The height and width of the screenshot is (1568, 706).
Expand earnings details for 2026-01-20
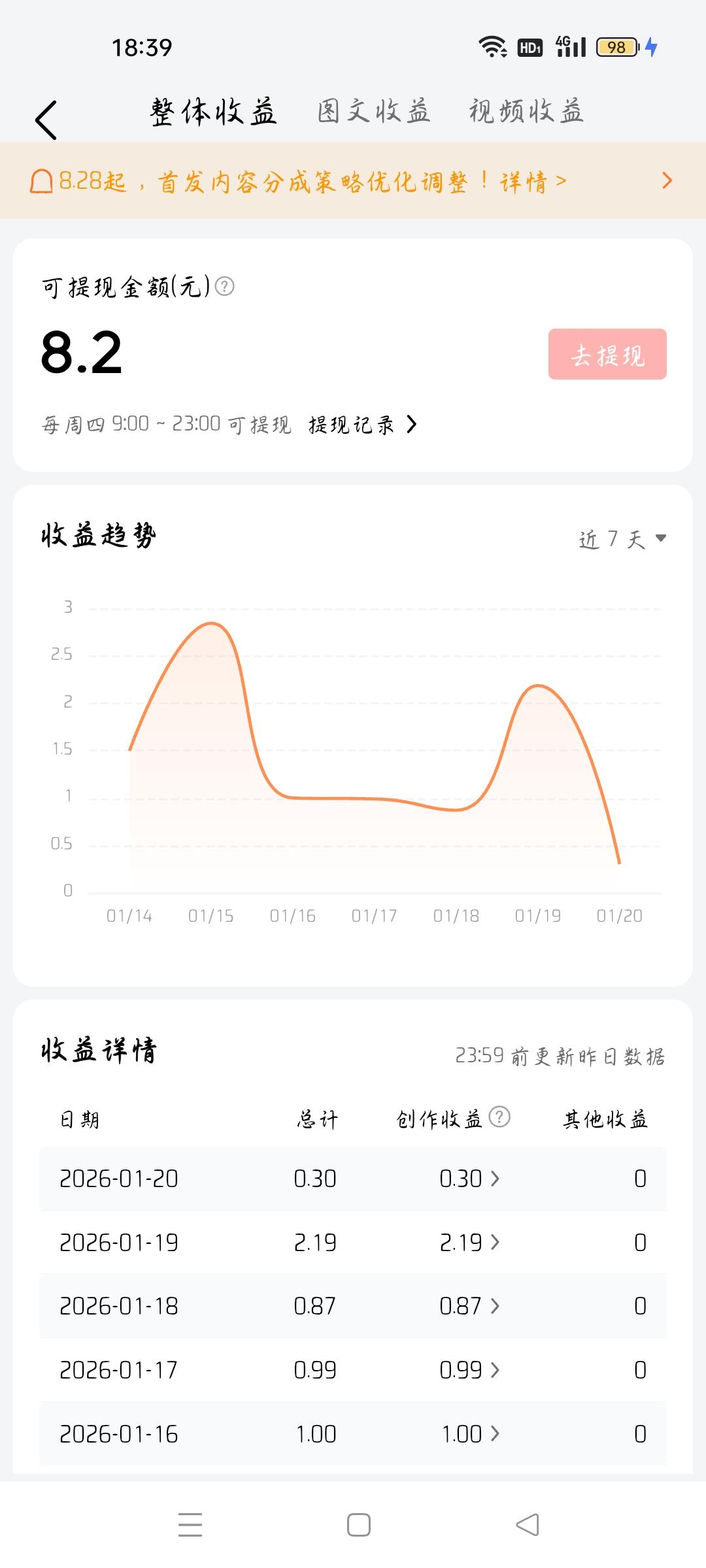[x=496, y=1178]
